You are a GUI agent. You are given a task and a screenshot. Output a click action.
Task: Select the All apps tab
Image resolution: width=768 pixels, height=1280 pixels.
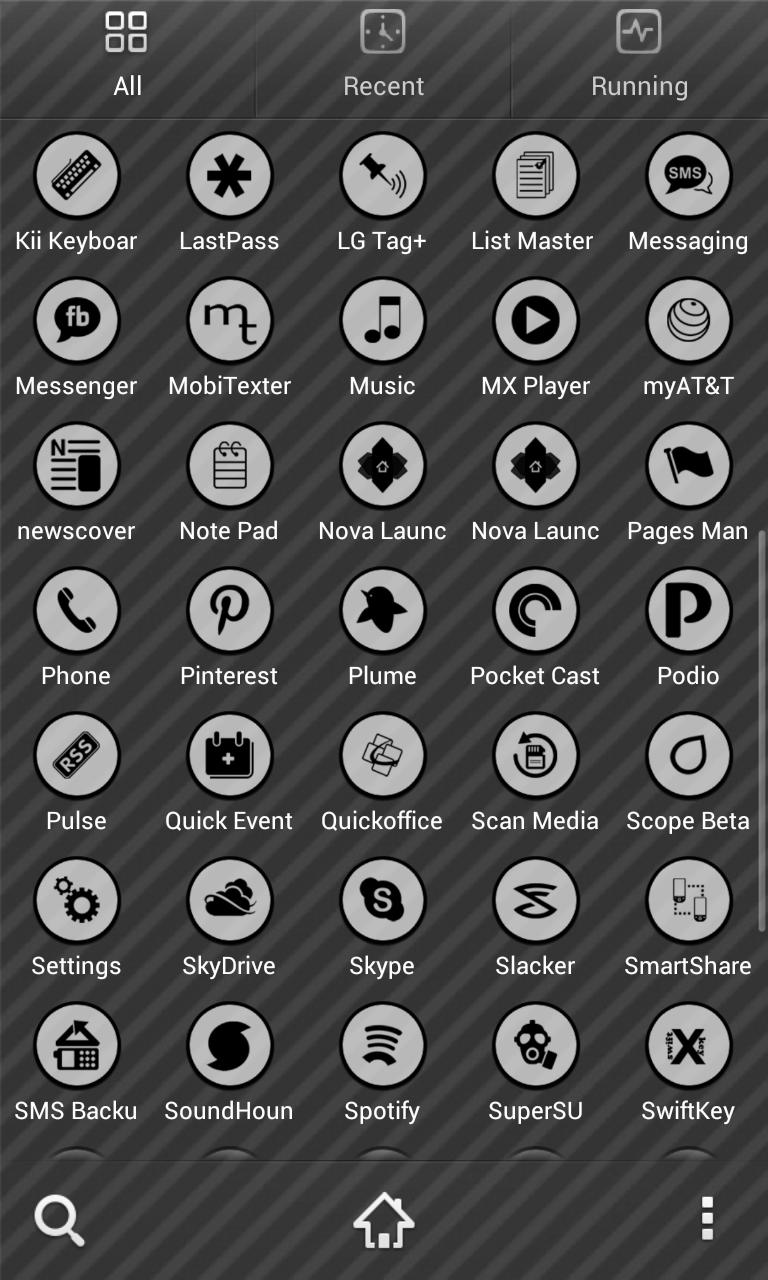(127, 56)
